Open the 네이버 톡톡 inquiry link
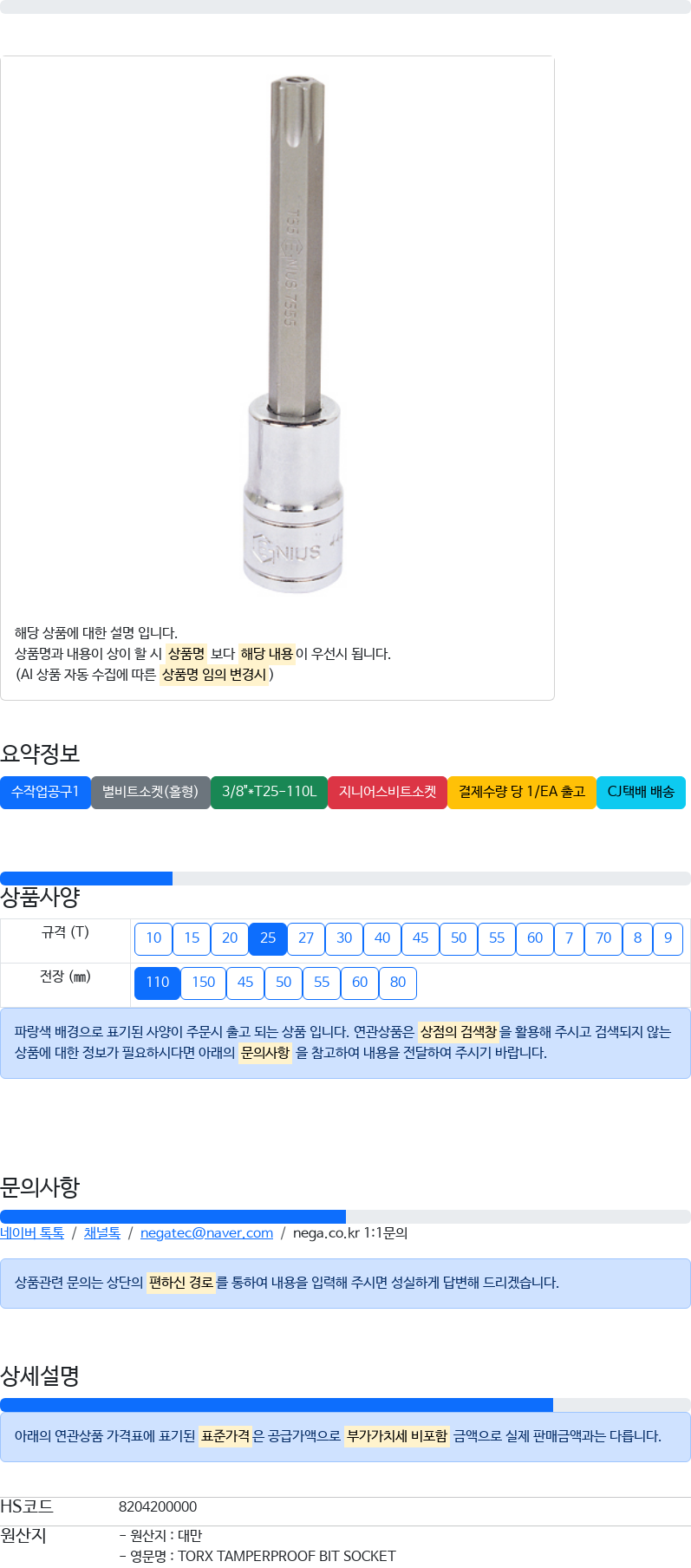 32,1232
